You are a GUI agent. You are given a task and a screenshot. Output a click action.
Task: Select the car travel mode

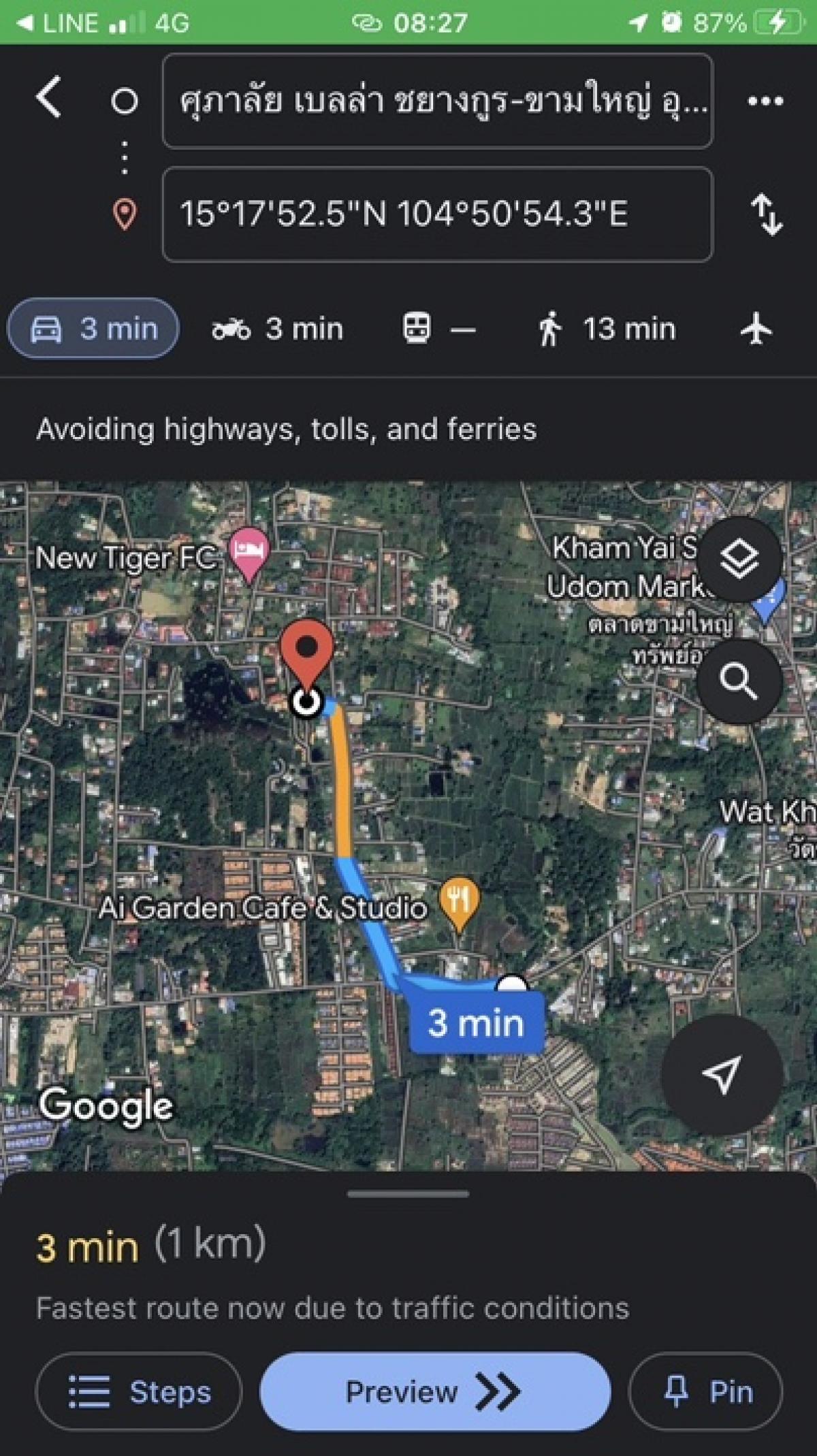(x=93, y=329)
